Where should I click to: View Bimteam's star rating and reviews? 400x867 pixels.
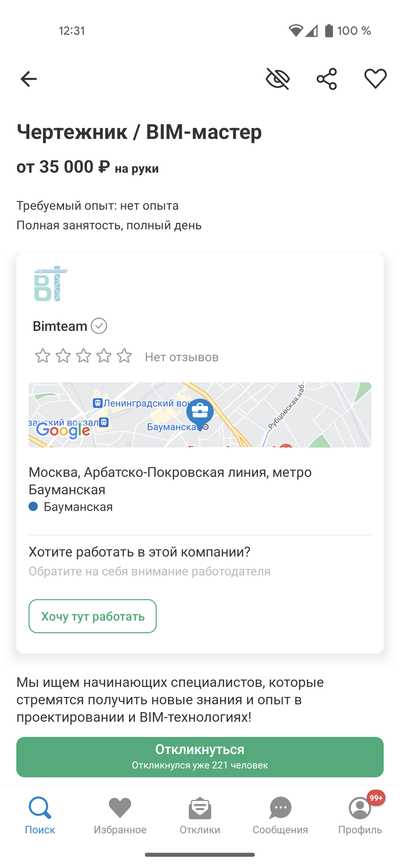[x=127, y=357]
